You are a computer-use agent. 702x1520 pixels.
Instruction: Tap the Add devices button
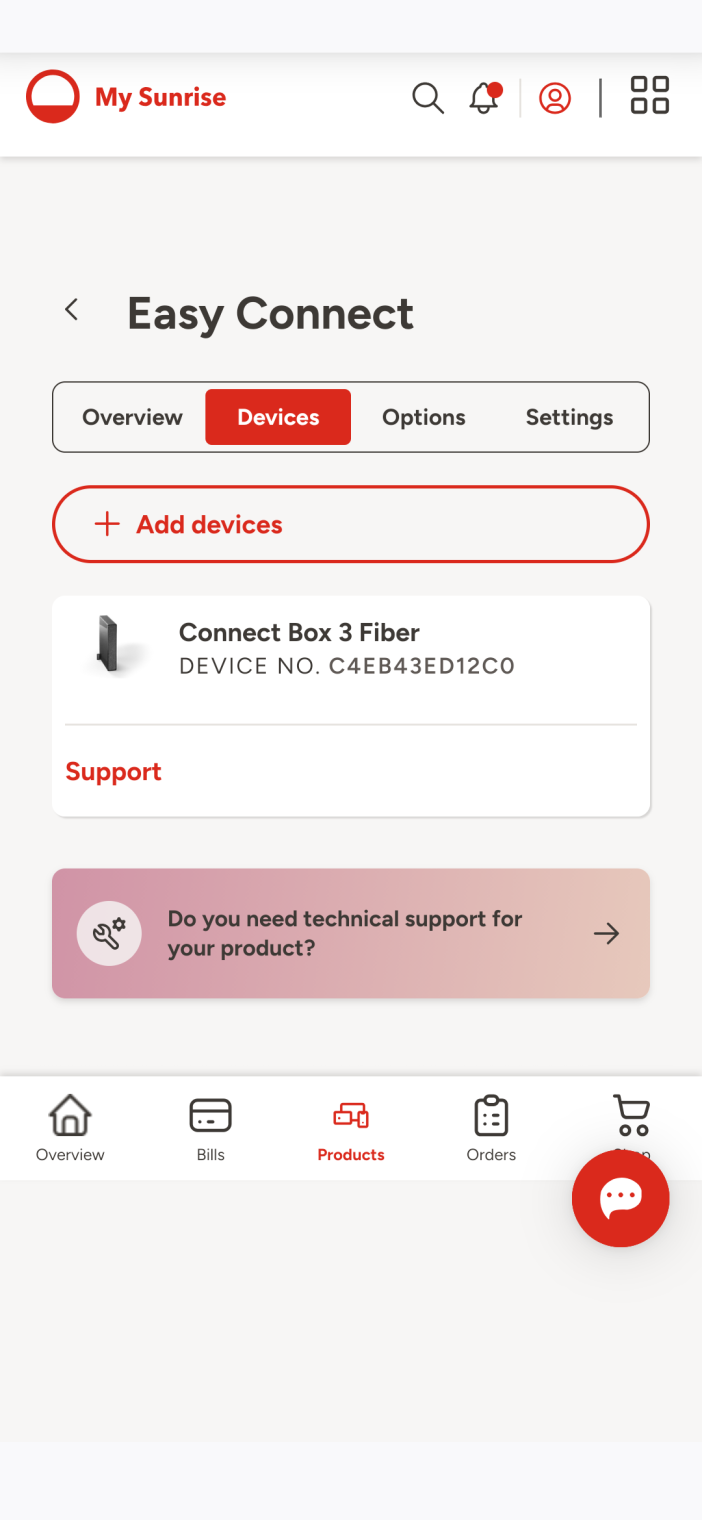350,524
